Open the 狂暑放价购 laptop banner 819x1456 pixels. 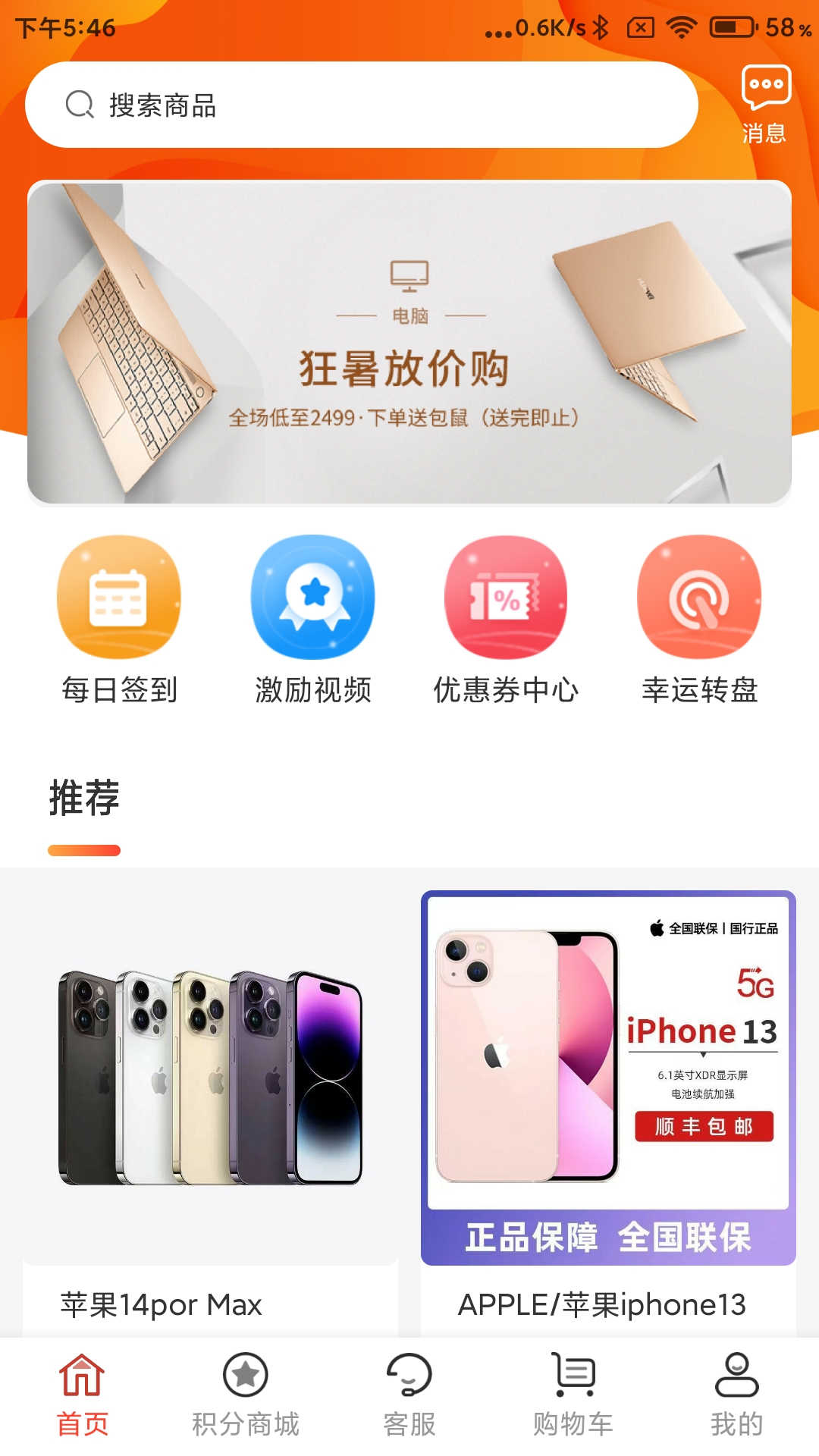pos(409,342)
